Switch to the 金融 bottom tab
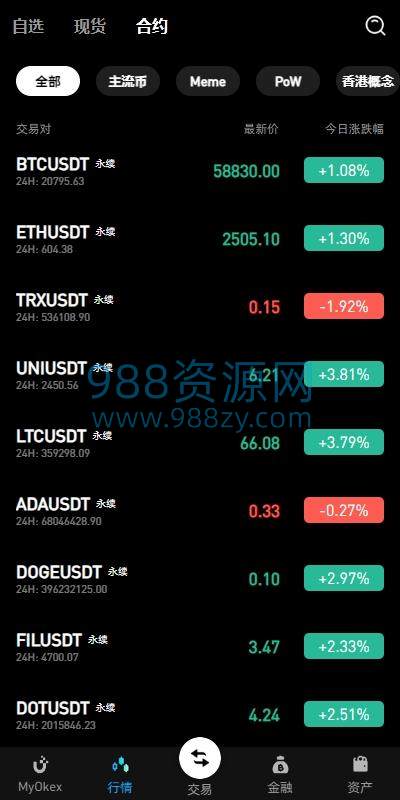The image size is (400, 800). point(280,774)
